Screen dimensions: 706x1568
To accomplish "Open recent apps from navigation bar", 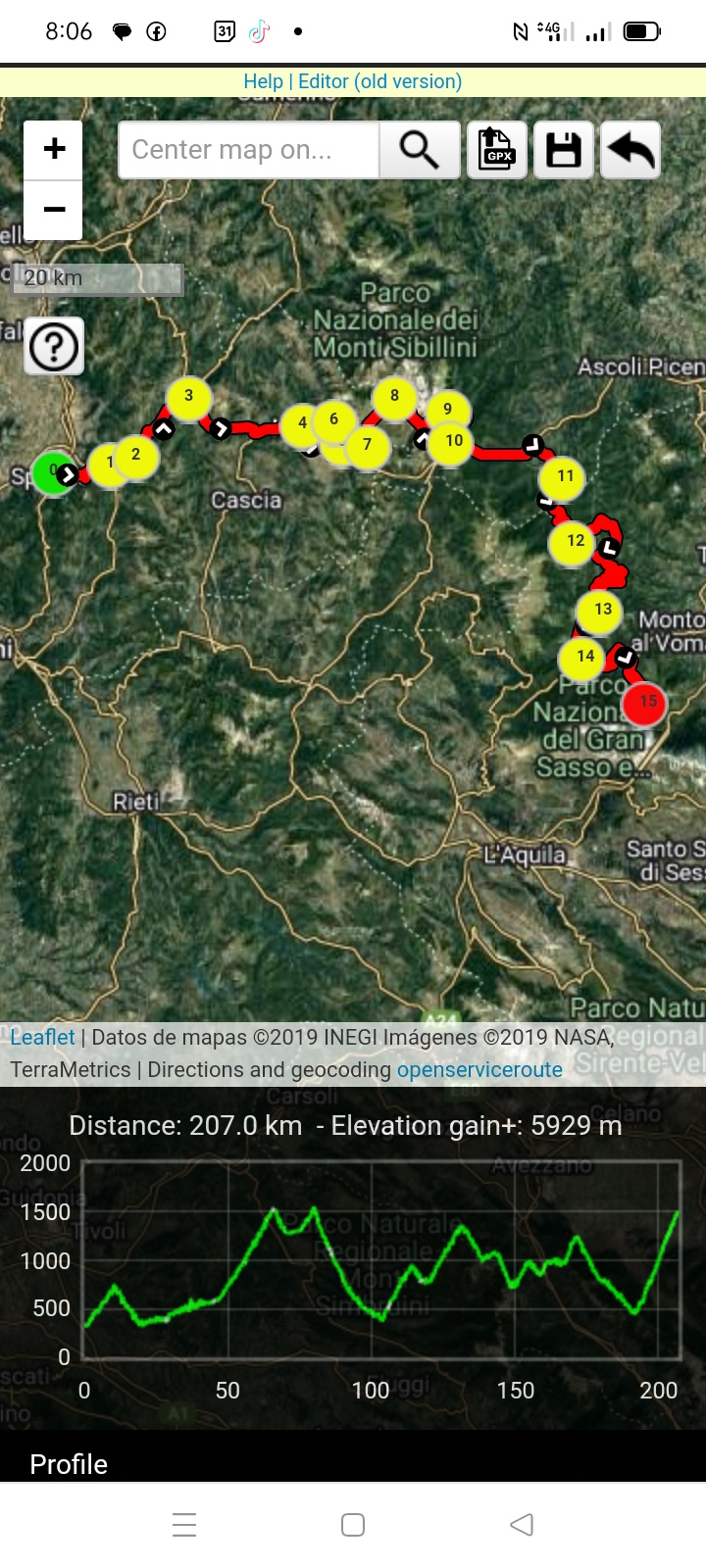I will point(184,1524).
